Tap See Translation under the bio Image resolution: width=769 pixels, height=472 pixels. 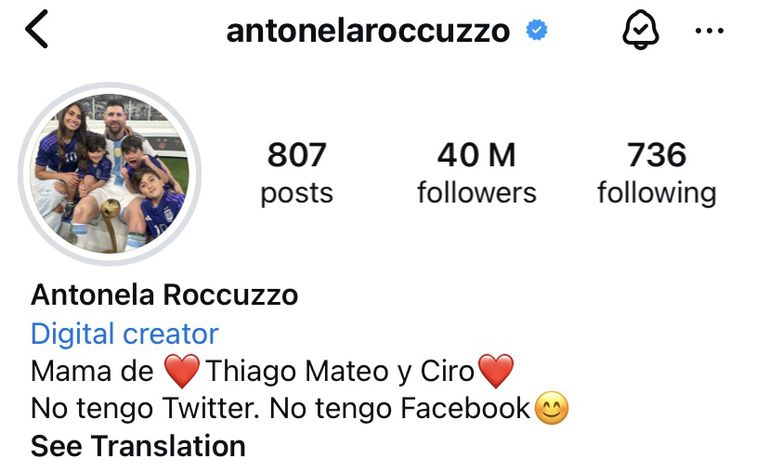[138, 446]
